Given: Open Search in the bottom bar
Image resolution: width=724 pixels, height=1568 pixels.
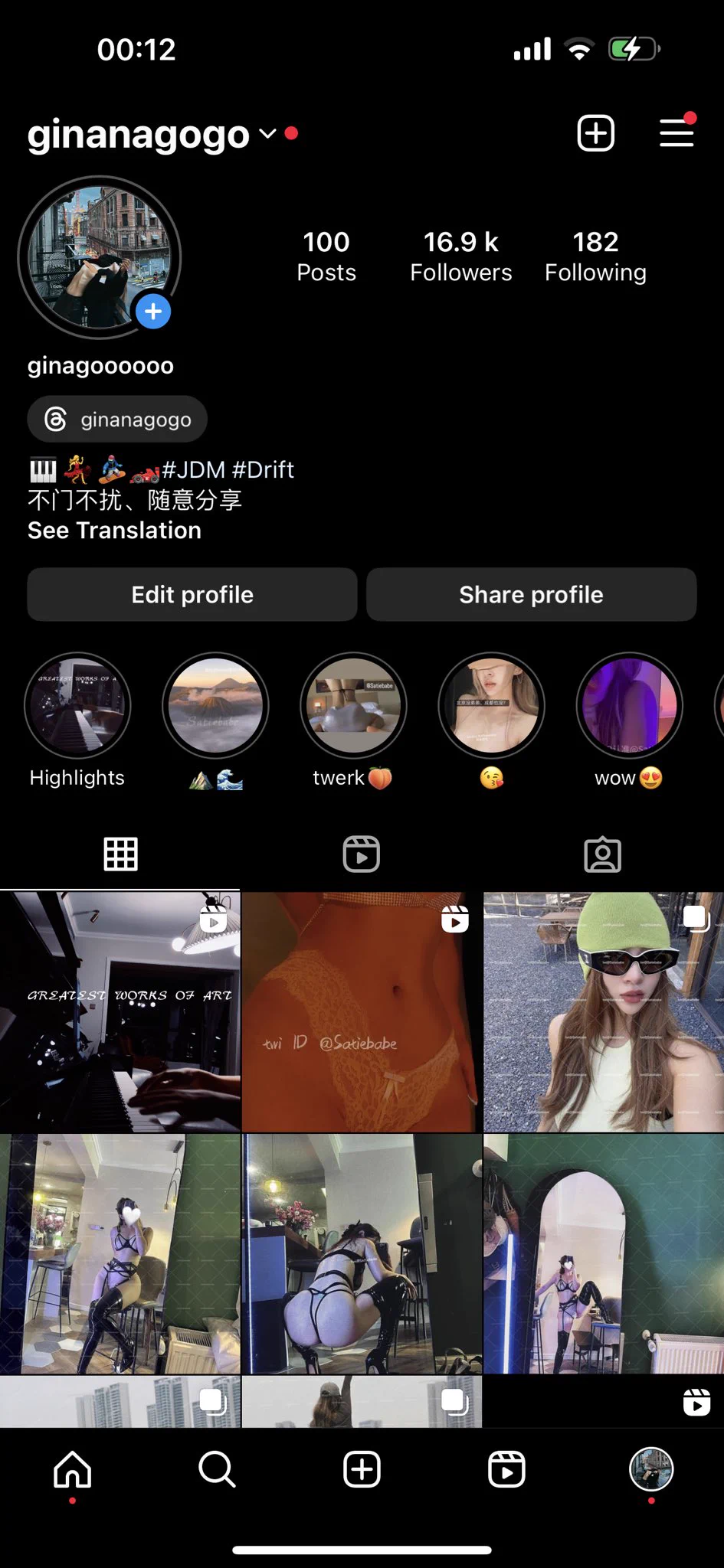Looking at the screenshot, I should pyautogui.click(x=217, y=1469).
